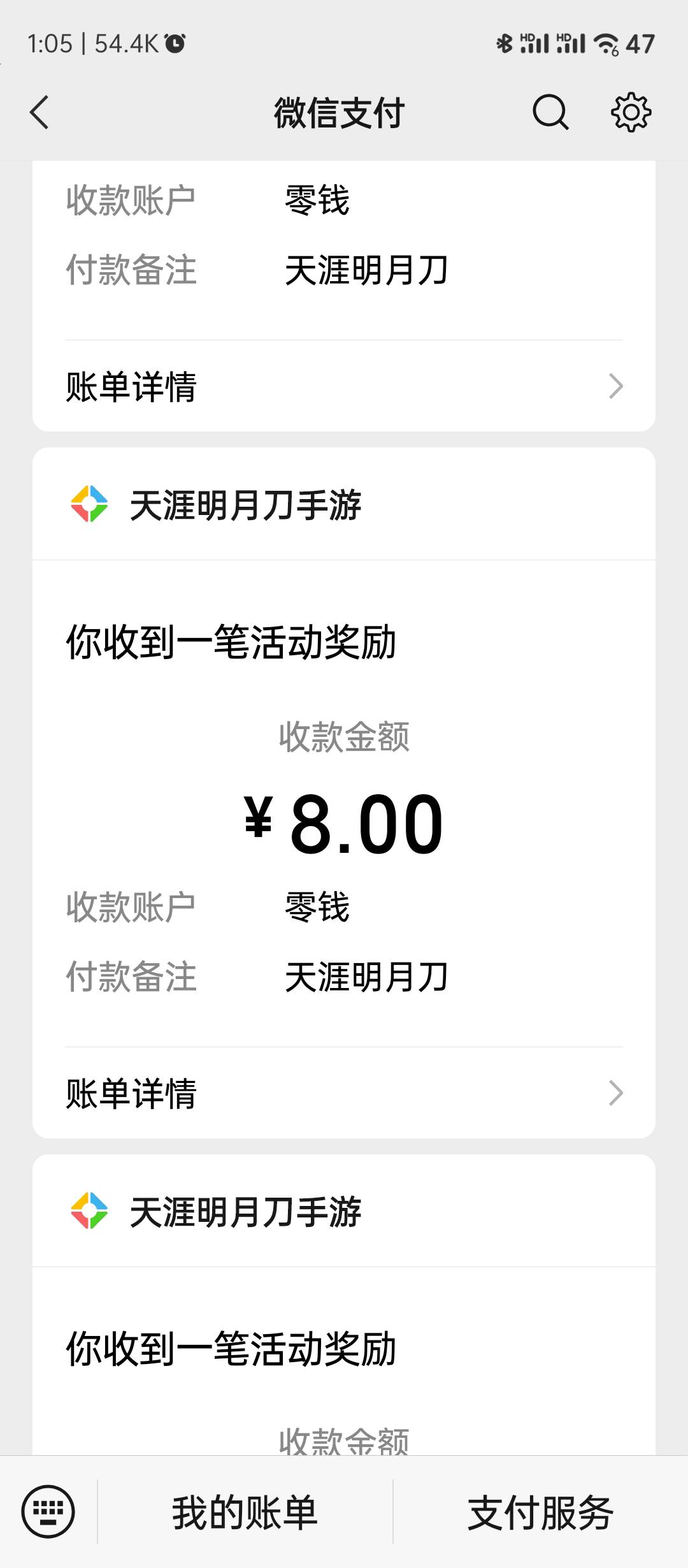This screenshot has width=688, height=1568.
Task: Open 账单详情 under the ¥8.00 reward
Action: [344, 1093]
